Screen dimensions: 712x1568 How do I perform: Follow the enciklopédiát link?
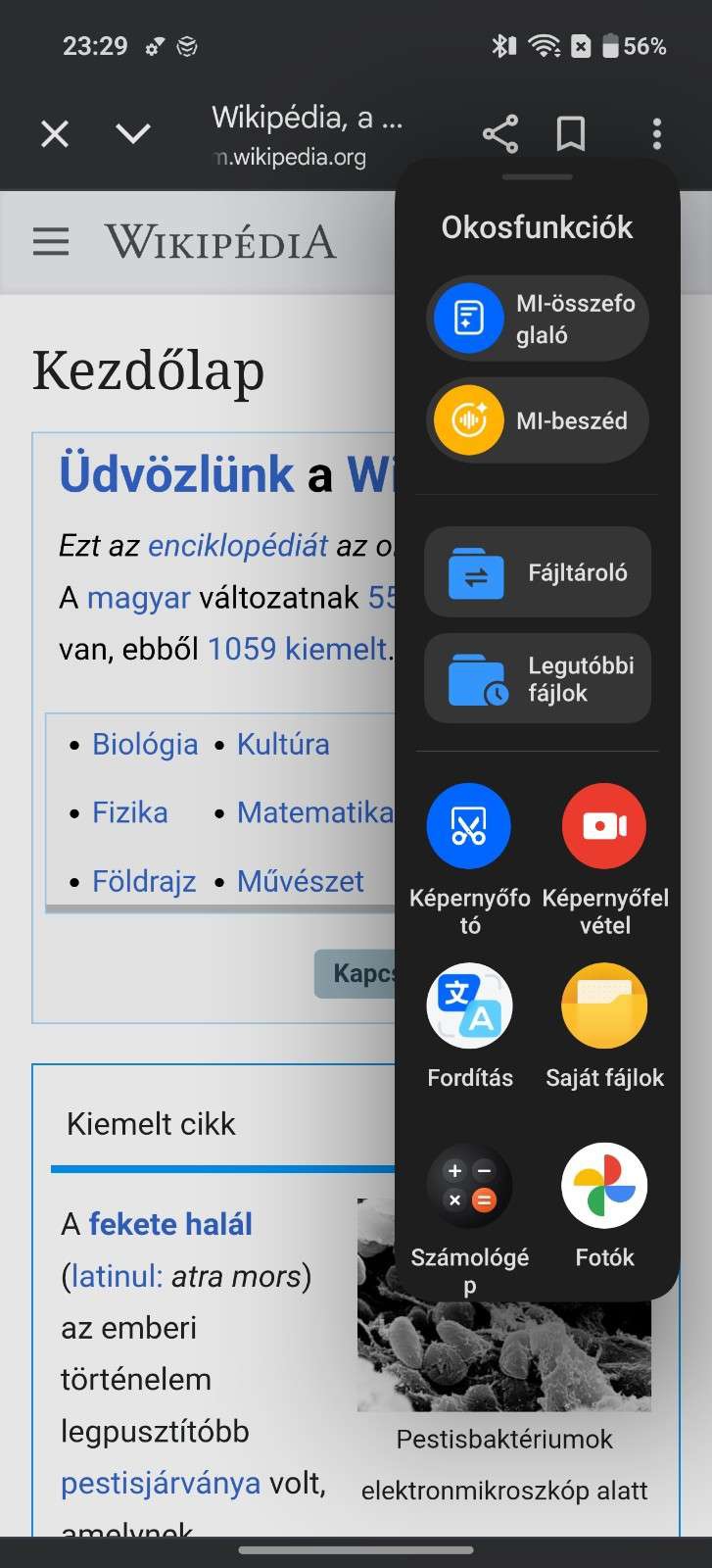click(x=237, y=546)
